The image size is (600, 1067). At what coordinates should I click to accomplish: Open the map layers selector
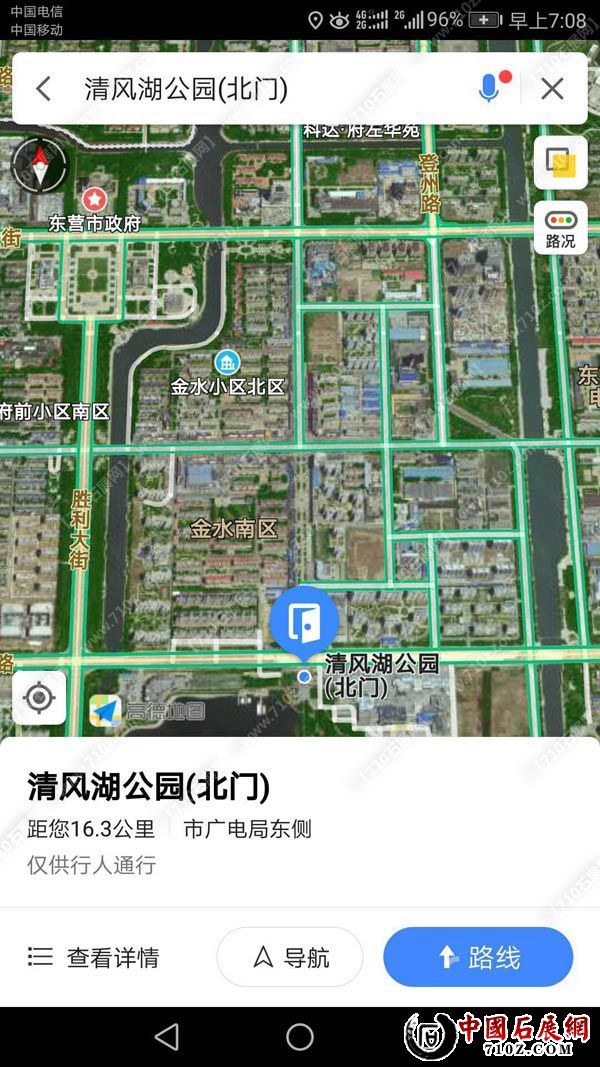560,161
